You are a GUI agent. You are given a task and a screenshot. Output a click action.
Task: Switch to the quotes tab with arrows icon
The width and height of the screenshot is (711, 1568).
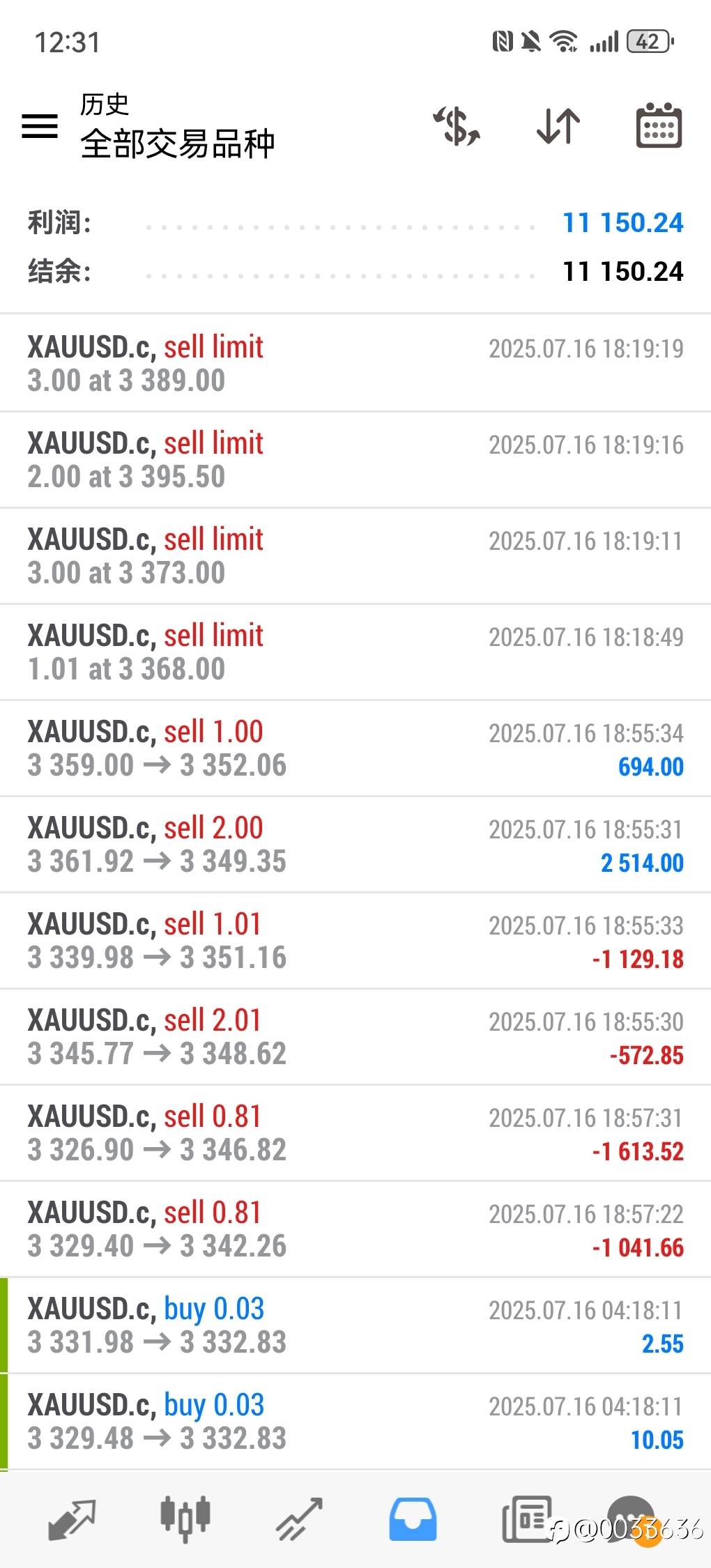point(71,1518)
